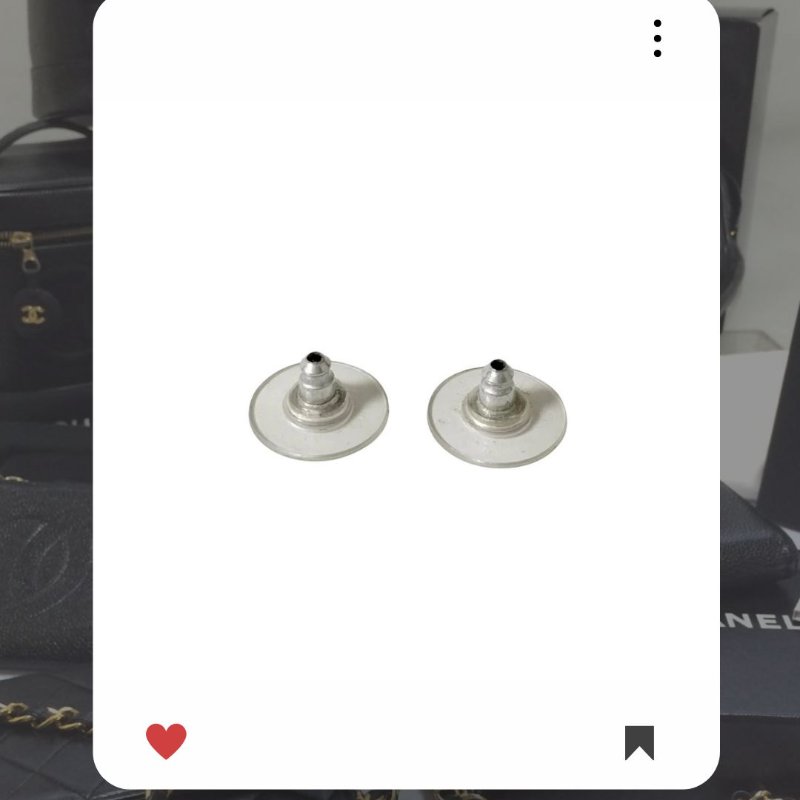Open the earring backs product image
Image resolution: width=800 pixels, height=800 pixels.
pos(407,410)
